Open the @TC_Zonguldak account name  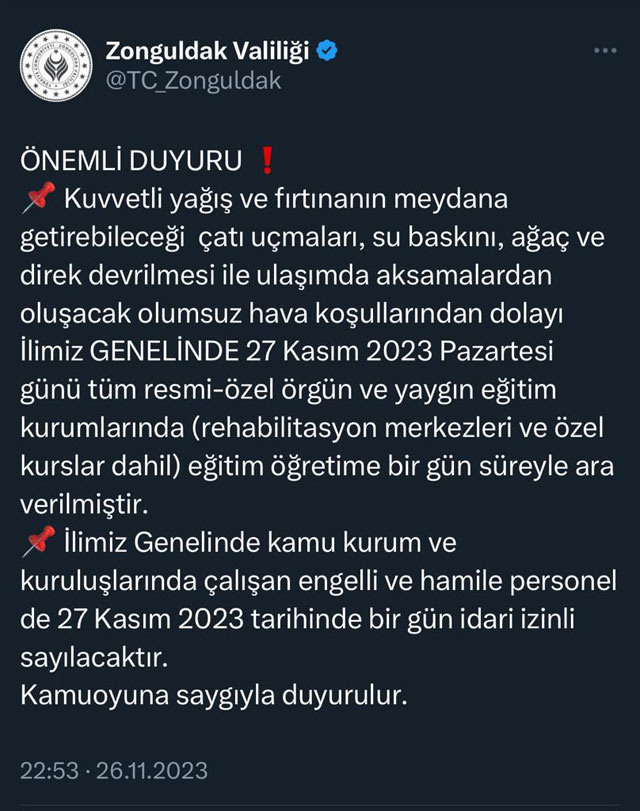[x=193, y=82]
